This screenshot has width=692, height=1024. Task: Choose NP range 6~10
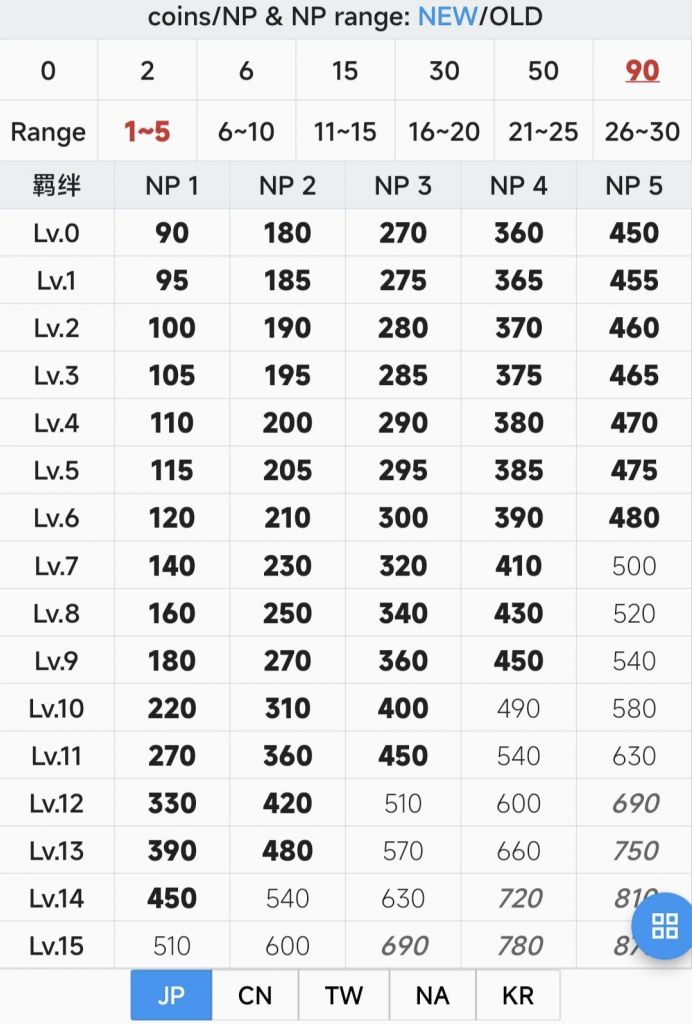point(246,131)
